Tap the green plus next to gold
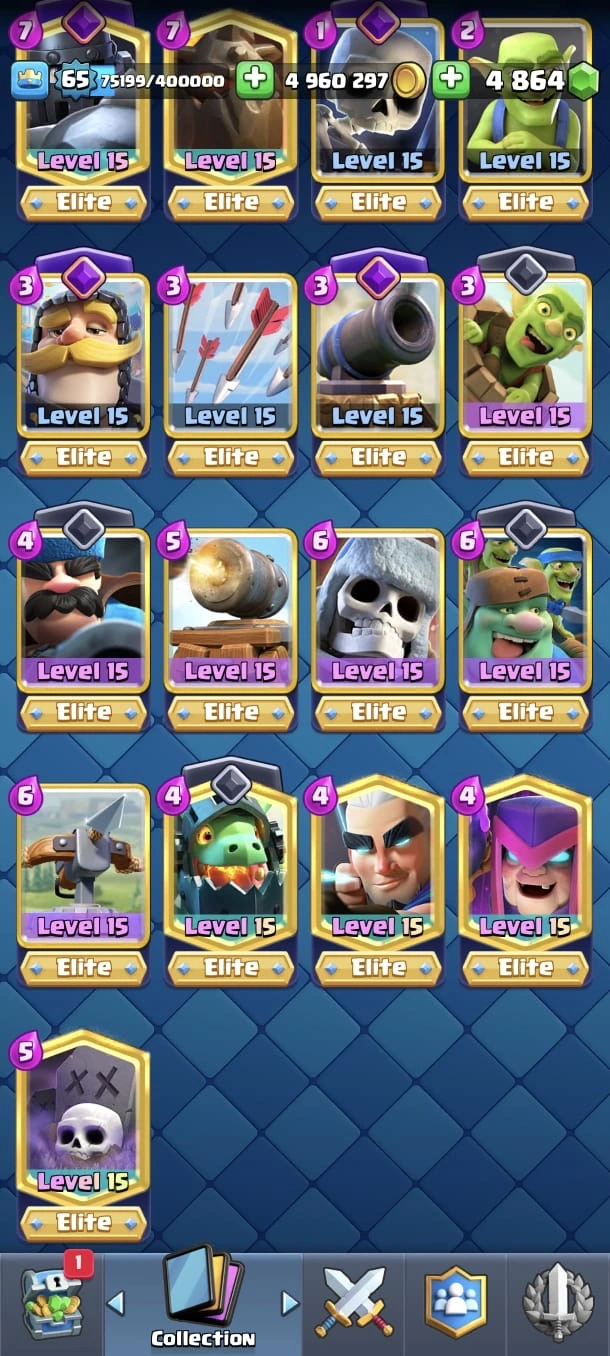 pos(256,80)
